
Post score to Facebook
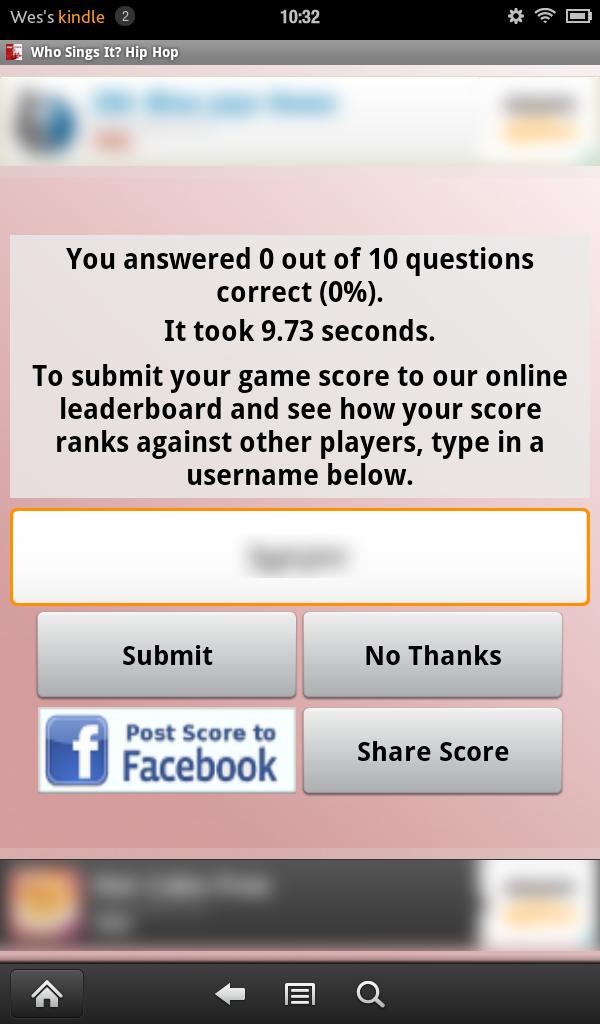(x=167, y=751)
